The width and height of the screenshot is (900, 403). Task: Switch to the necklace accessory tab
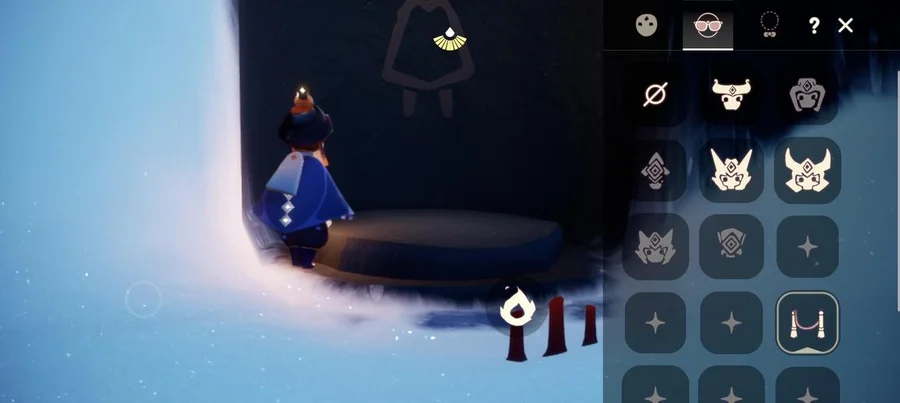(x=768, y=25)
